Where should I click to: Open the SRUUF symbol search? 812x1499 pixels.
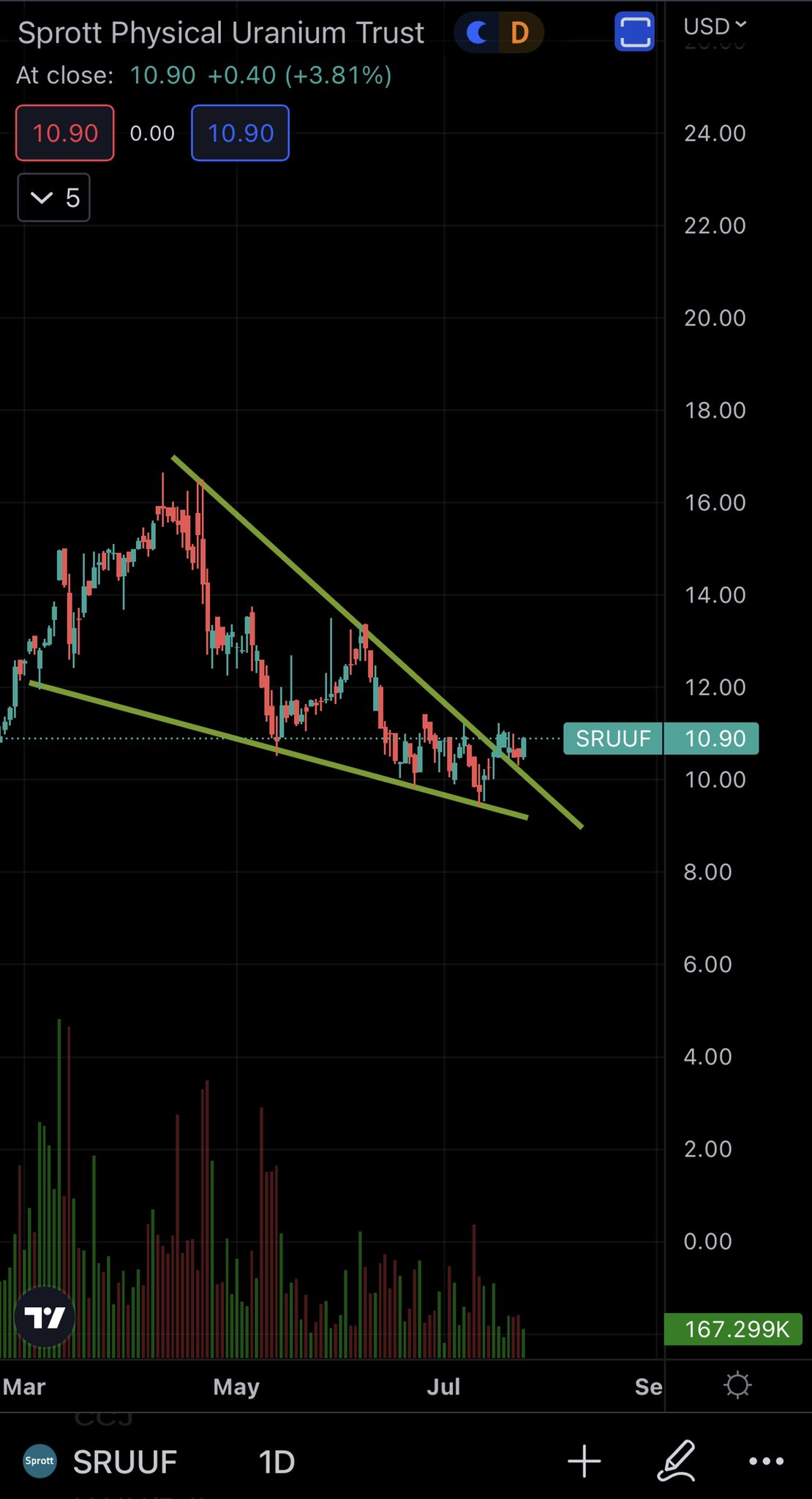(124, 1462)
